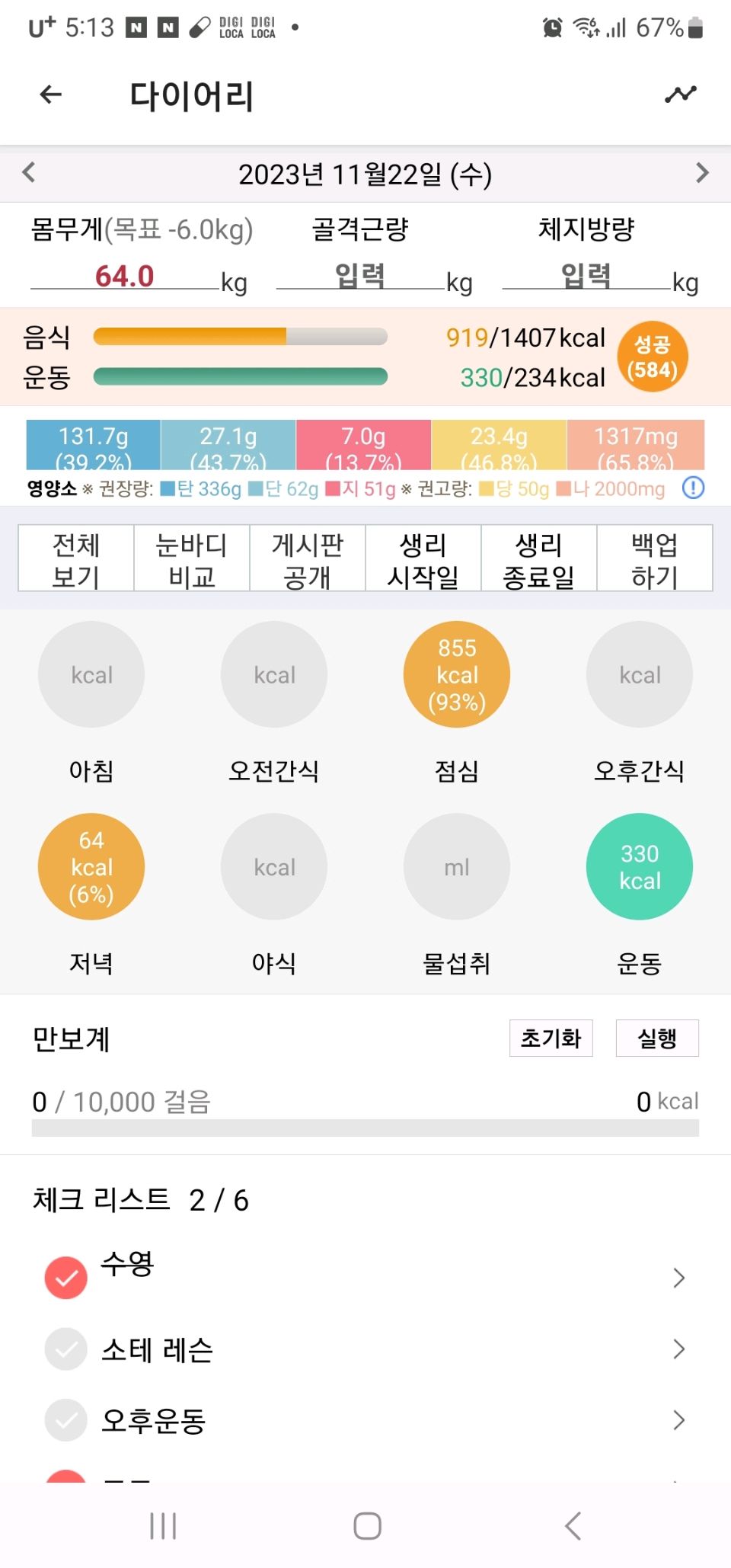Go back using the top-left arrow

50,94
